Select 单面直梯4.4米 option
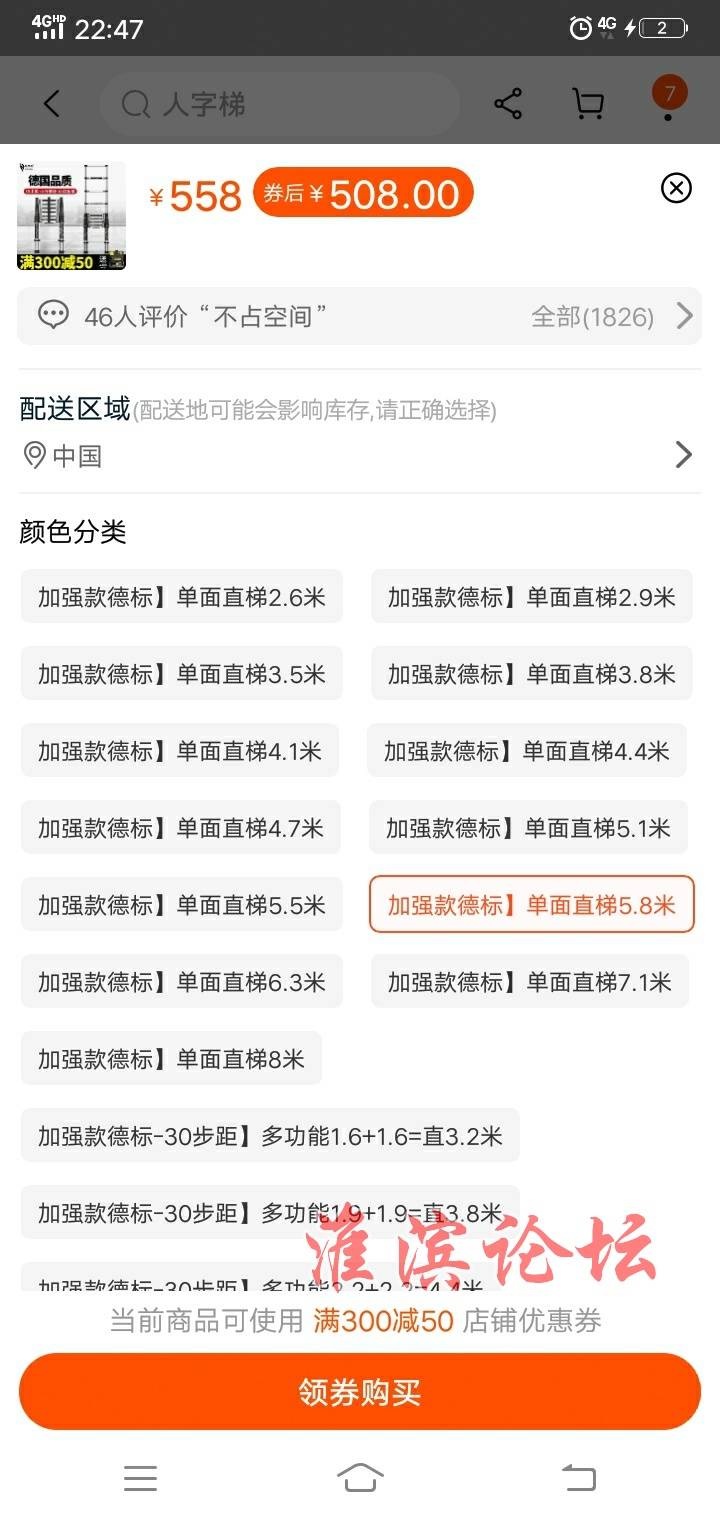 (527, 751)
